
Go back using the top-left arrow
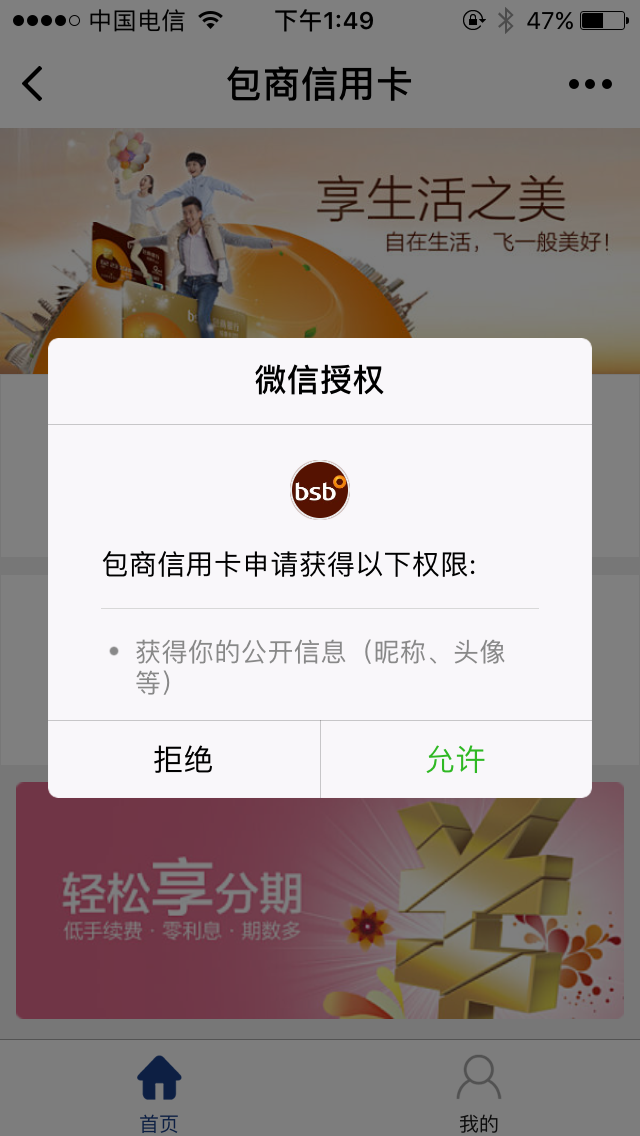pyautogui.click(x=33, y=84)
